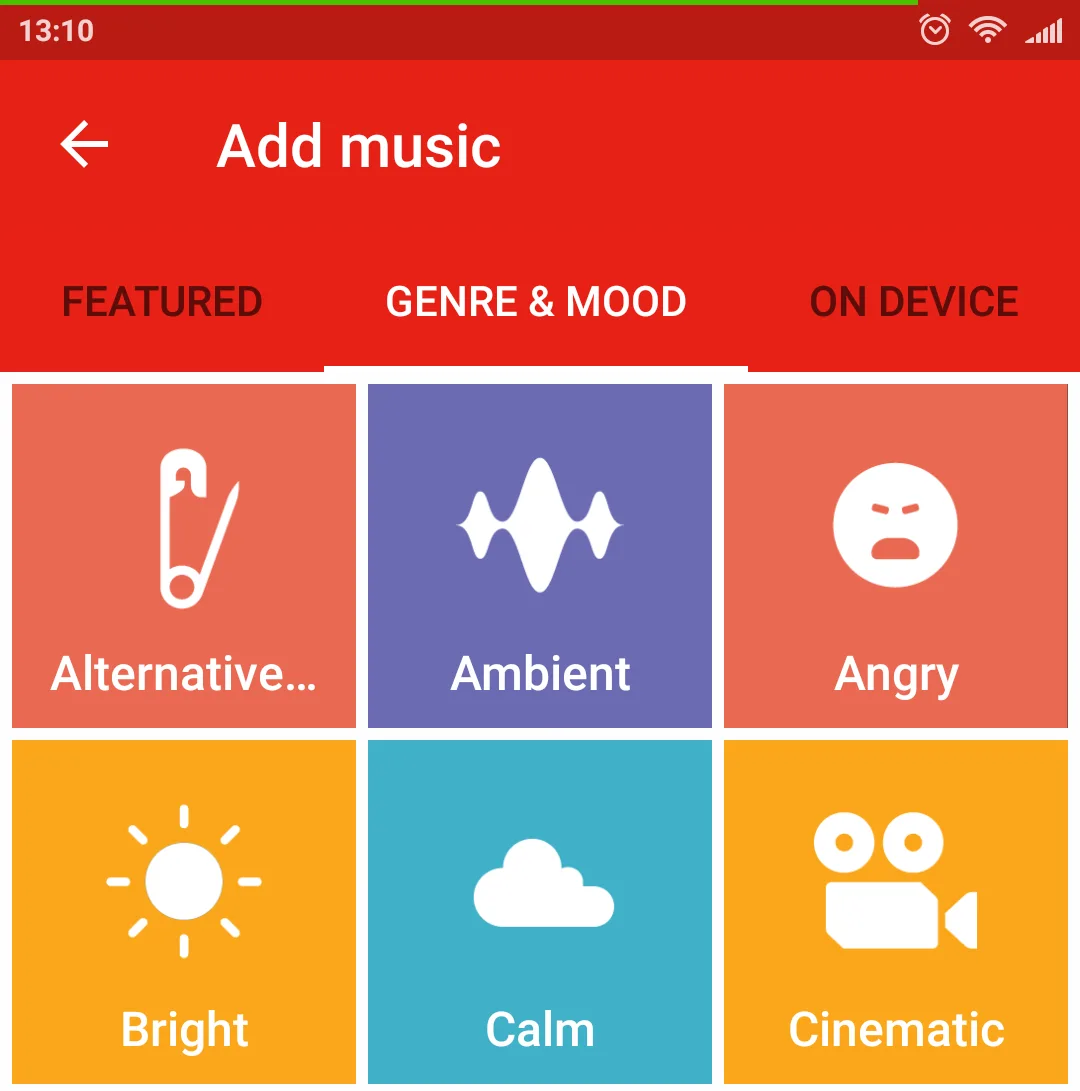Image resolution: width=1080 pixels, height=1091 pixels.
Task: Choose the Ambient music category
Action: tap(540, 556)
